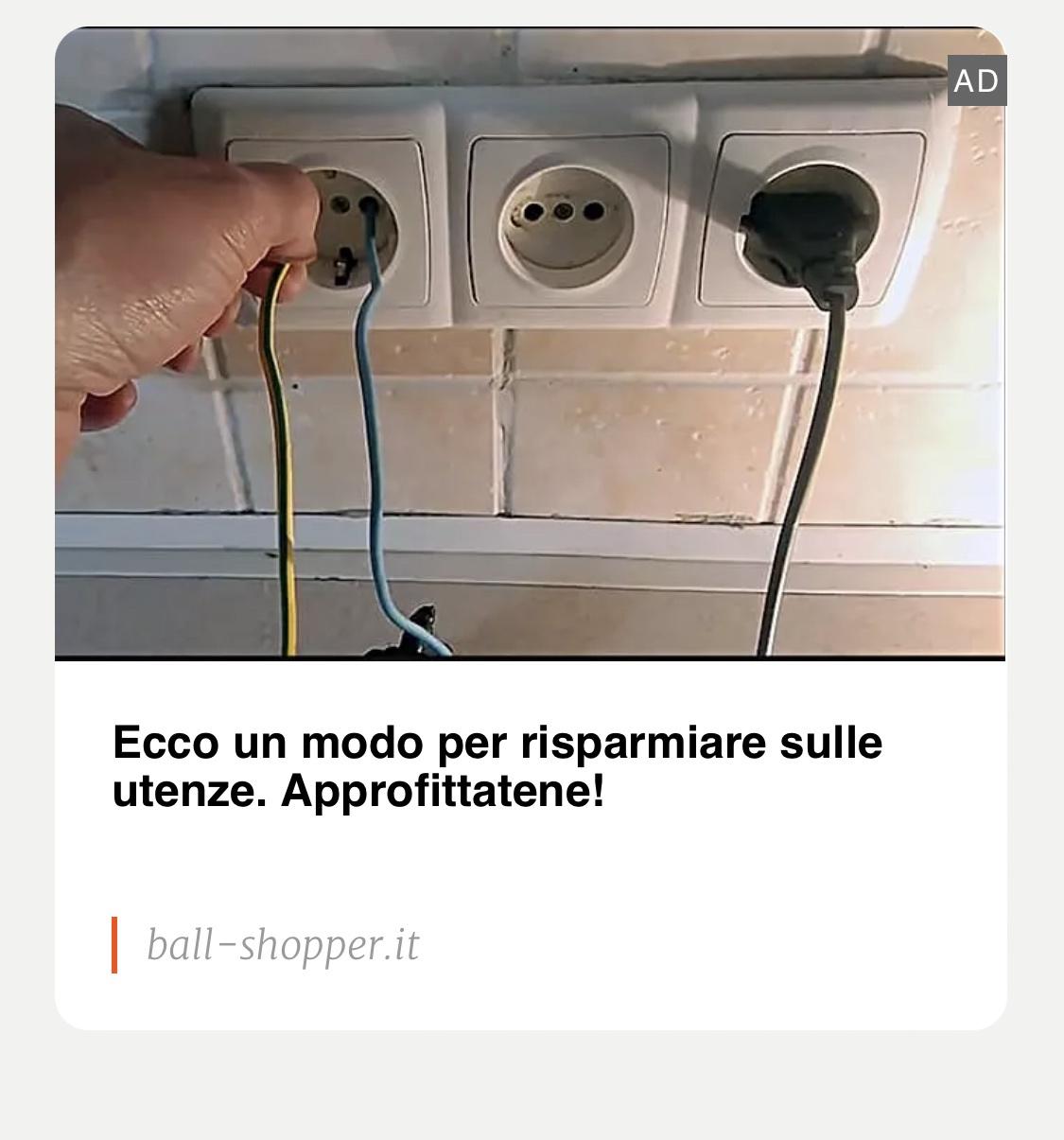
Task: Tap the AD badge on the image
Action: [x=976, y=81]
